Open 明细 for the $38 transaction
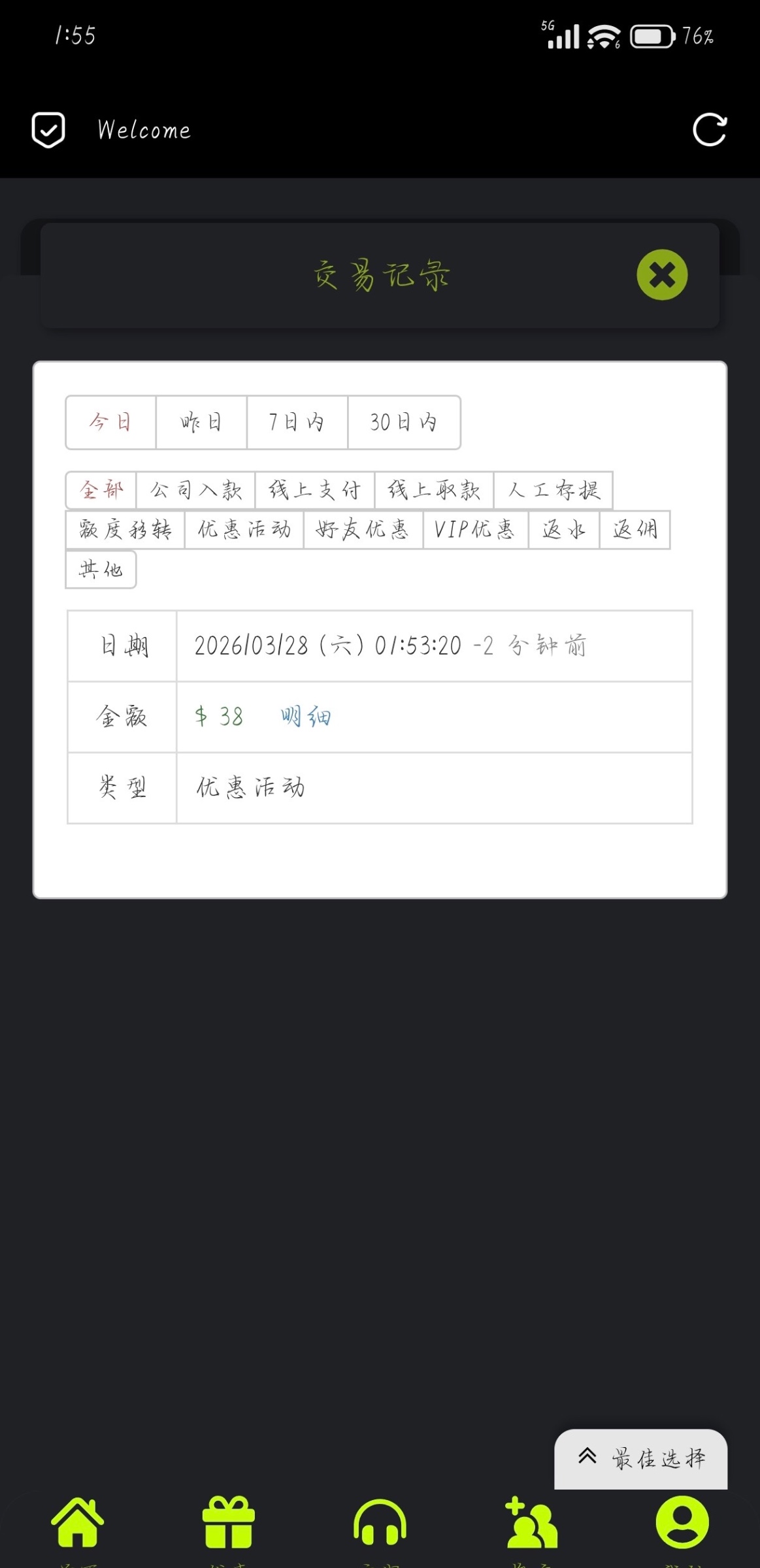760x1568 pixels. (x=306, y=717)
